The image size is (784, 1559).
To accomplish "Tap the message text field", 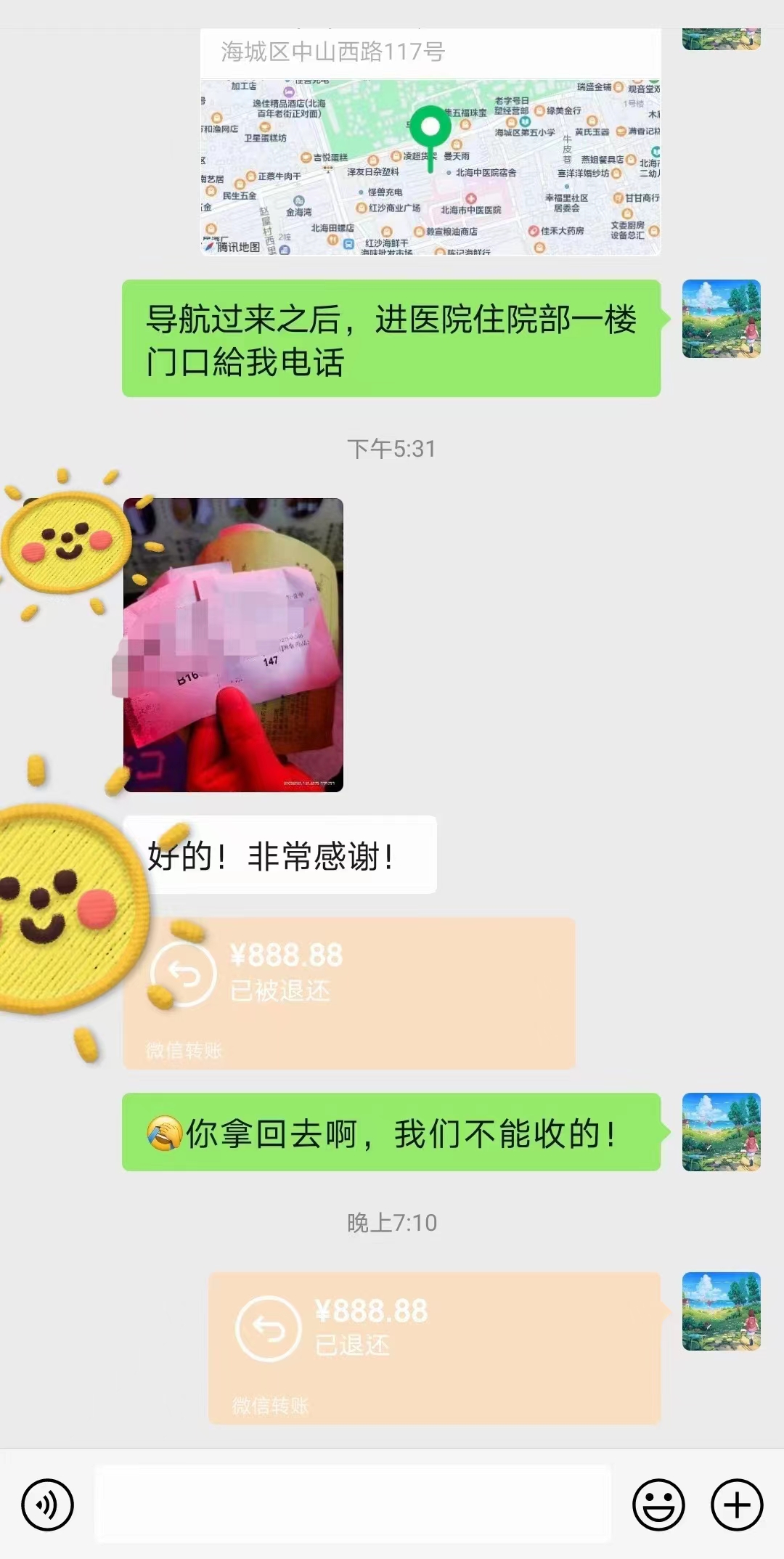I will click(x=353, y=1504).
